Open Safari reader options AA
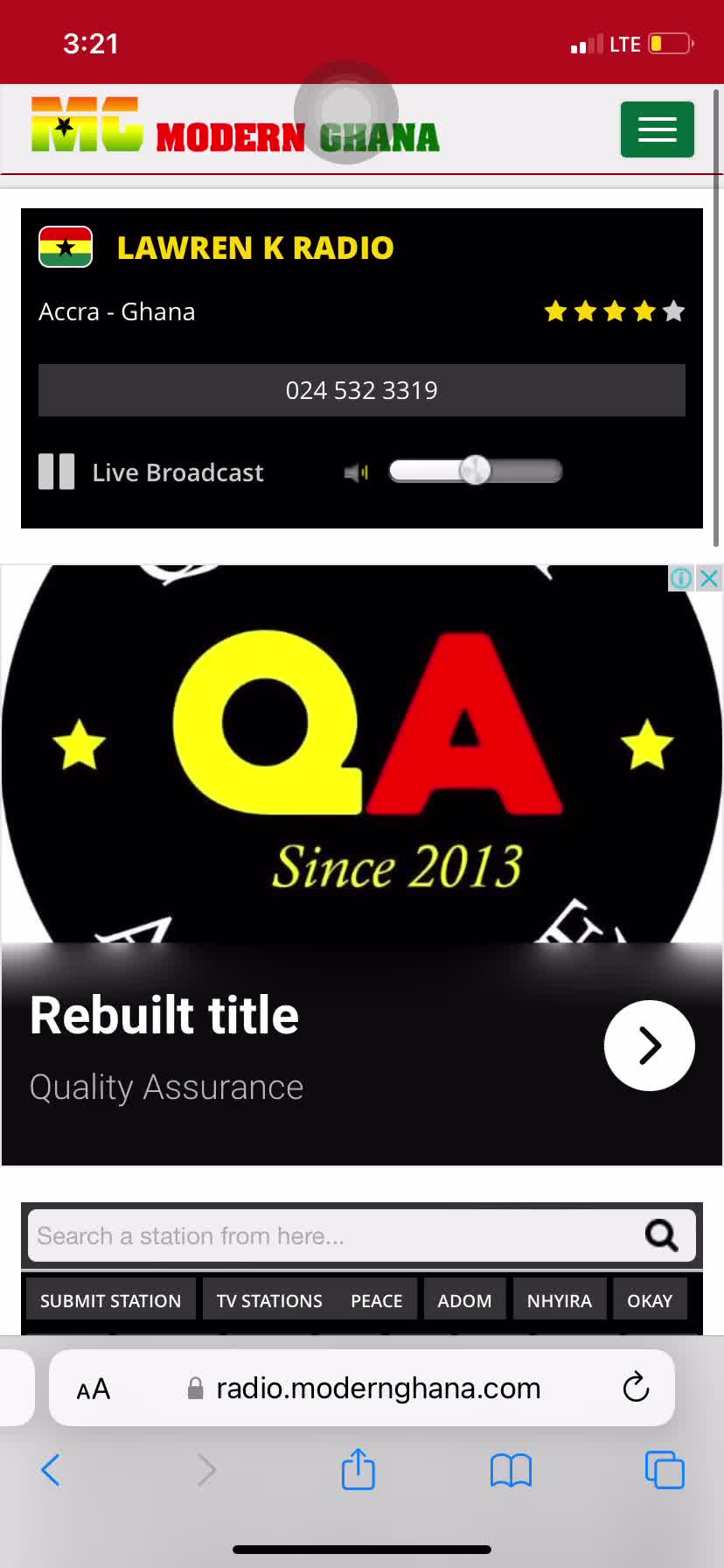 point(94,1389)
